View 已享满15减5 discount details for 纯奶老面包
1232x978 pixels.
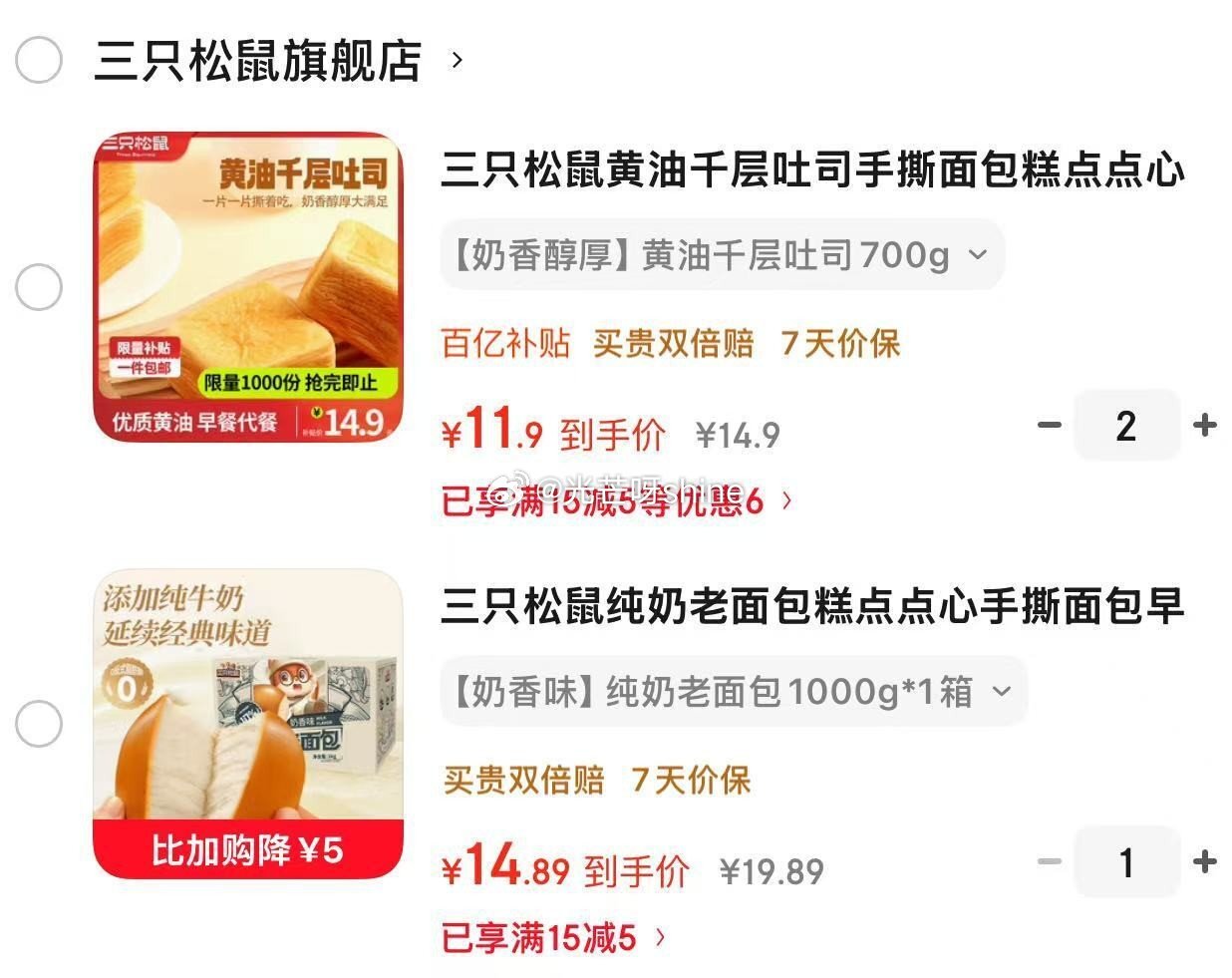click(x=554, y=937)
